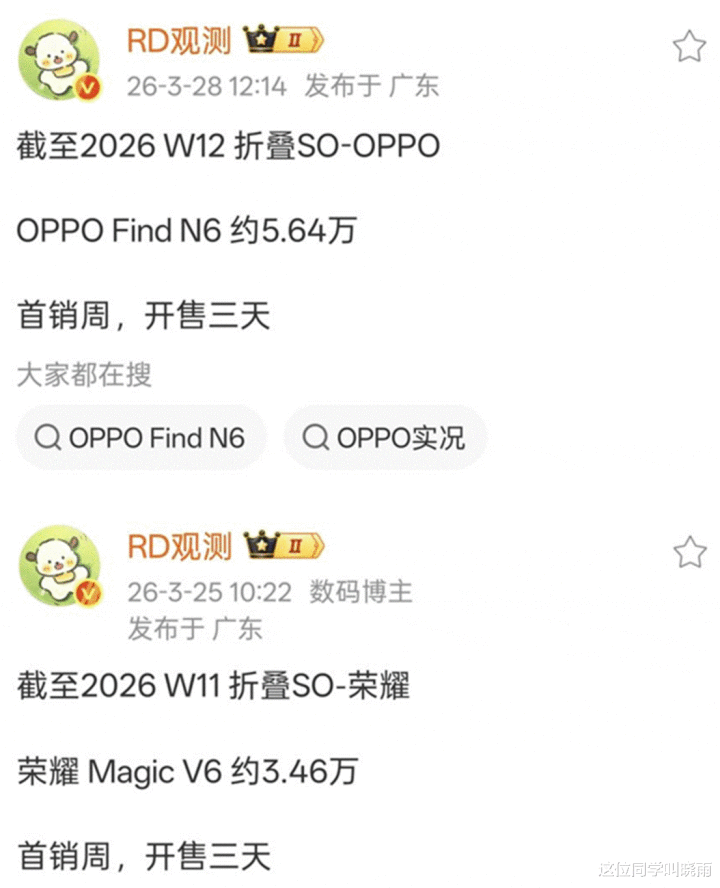Star the 荣耀 Magic V6 post

click(689, 552)
